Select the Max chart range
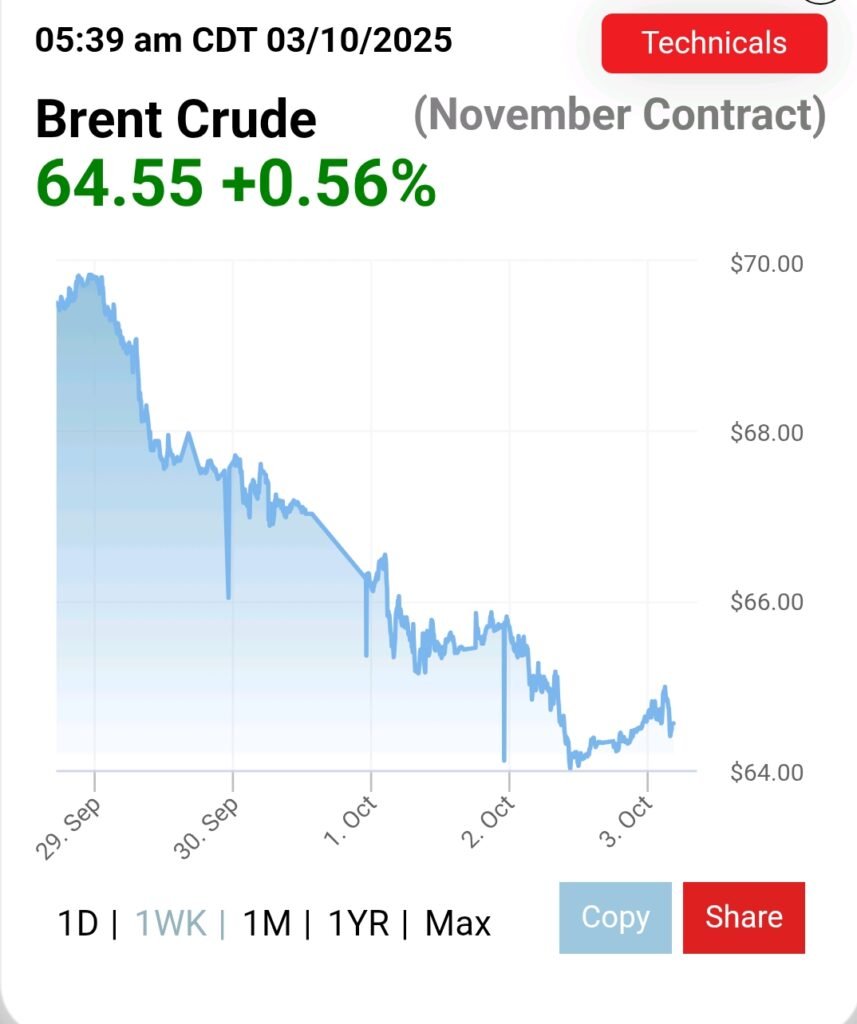This screenshot has height=1024, width=857. pyautogui.click(x=458, y=923)
